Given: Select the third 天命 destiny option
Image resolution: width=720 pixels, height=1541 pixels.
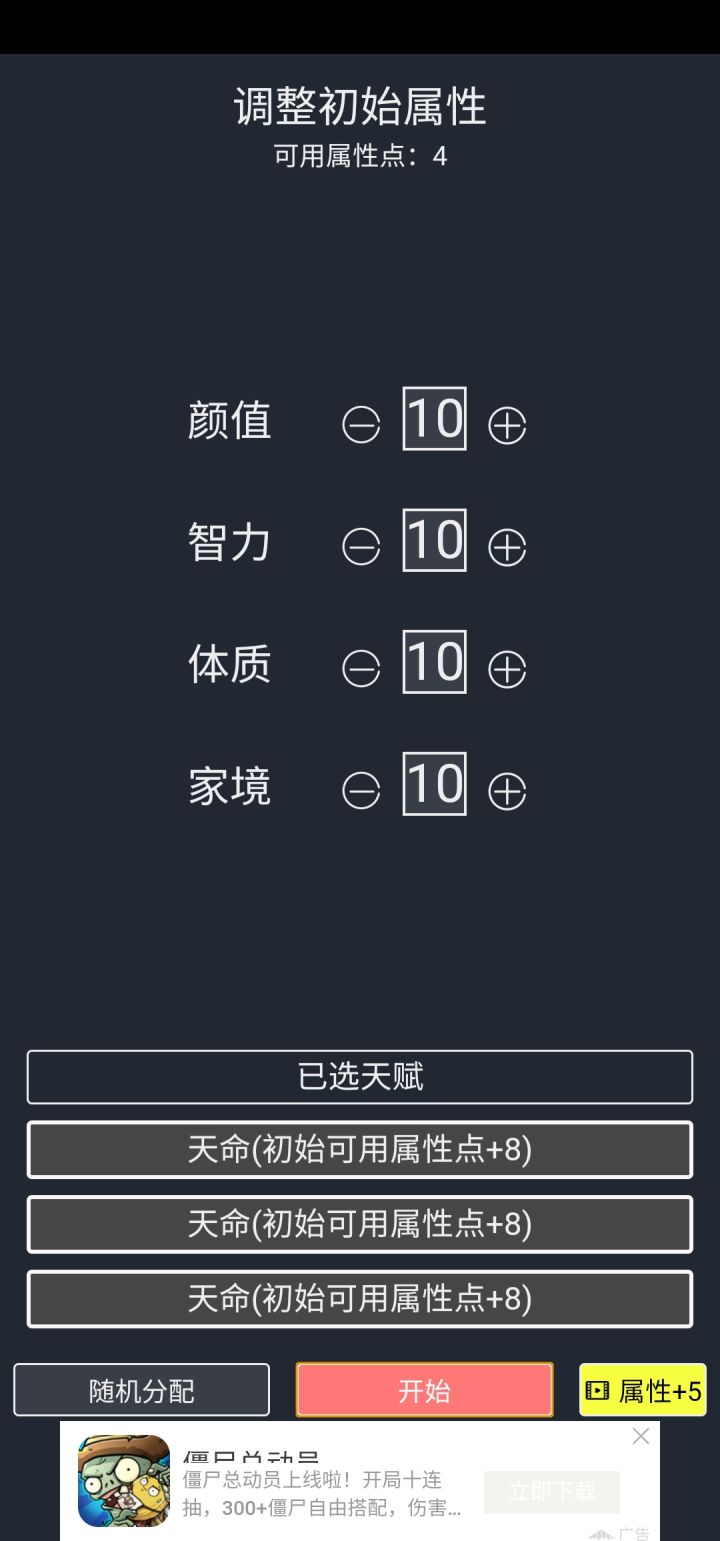Looking at the screenshot, I should (x=360, y=1298).
